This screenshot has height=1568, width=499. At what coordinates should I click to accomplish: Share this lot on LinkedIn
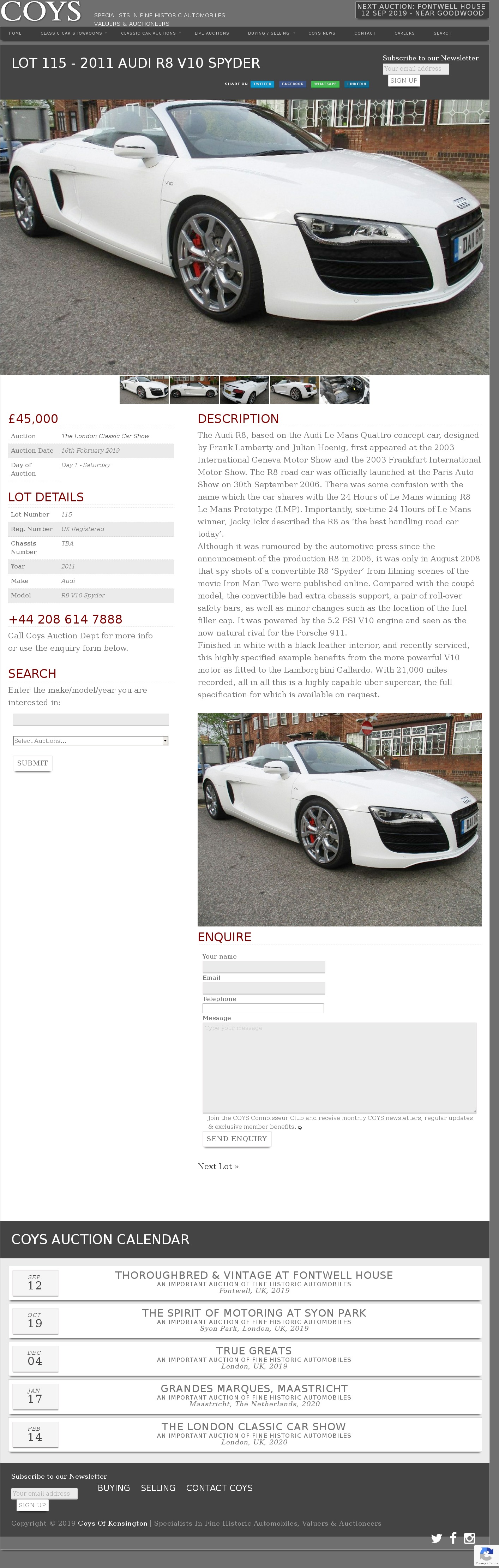click(356, 84)
